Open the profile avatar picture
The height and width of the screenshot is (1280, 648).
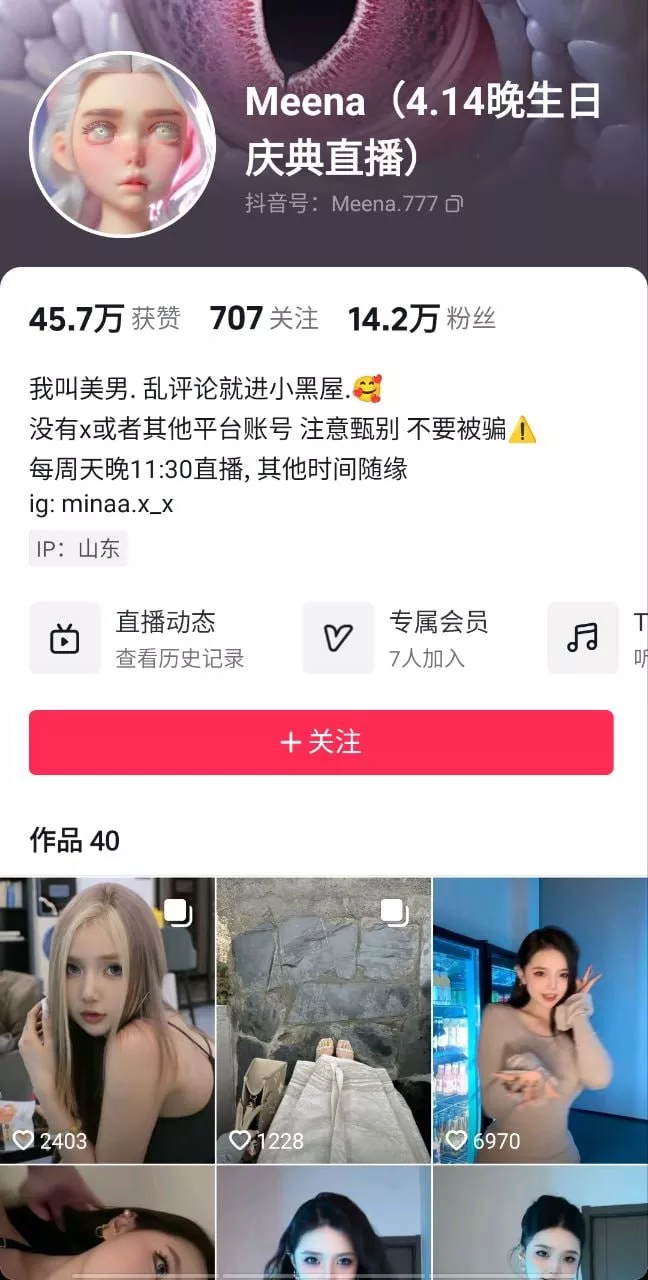pos(123,144)
